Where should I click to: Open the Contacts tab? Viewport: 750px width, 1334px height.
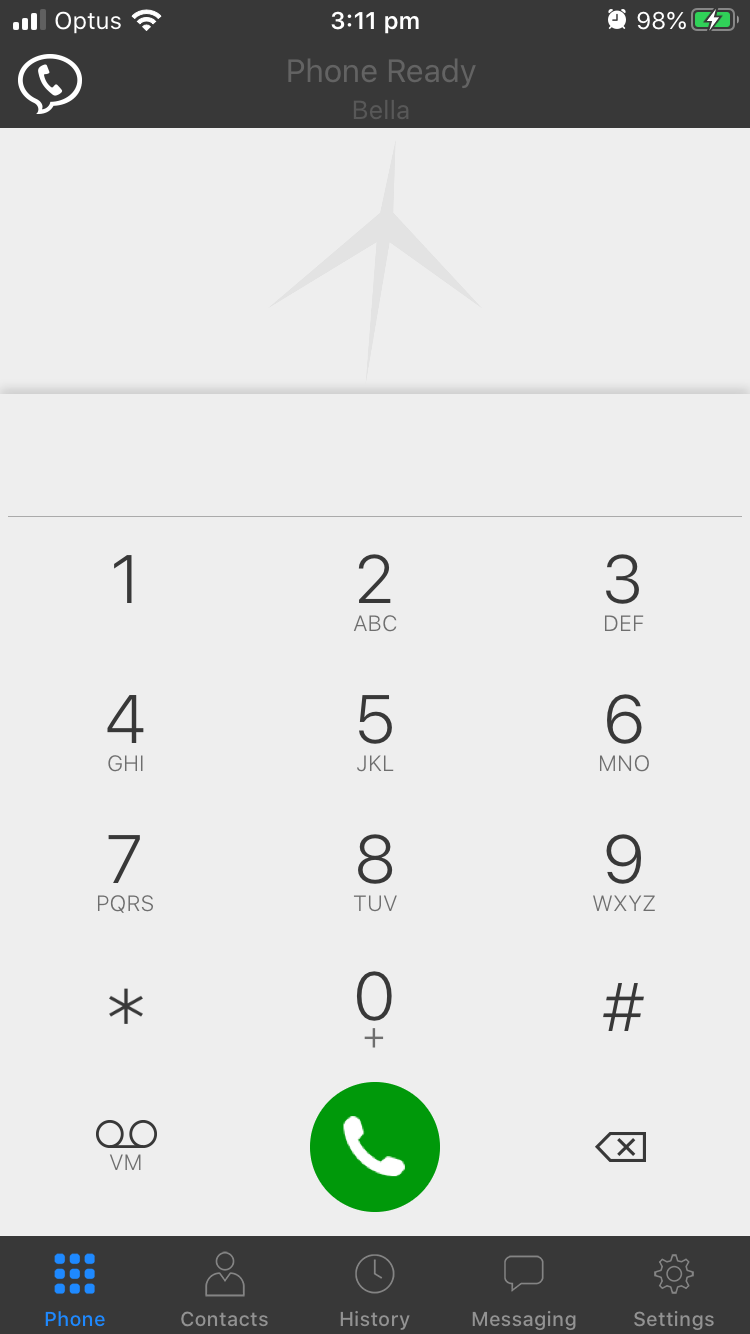point(224,1290)
